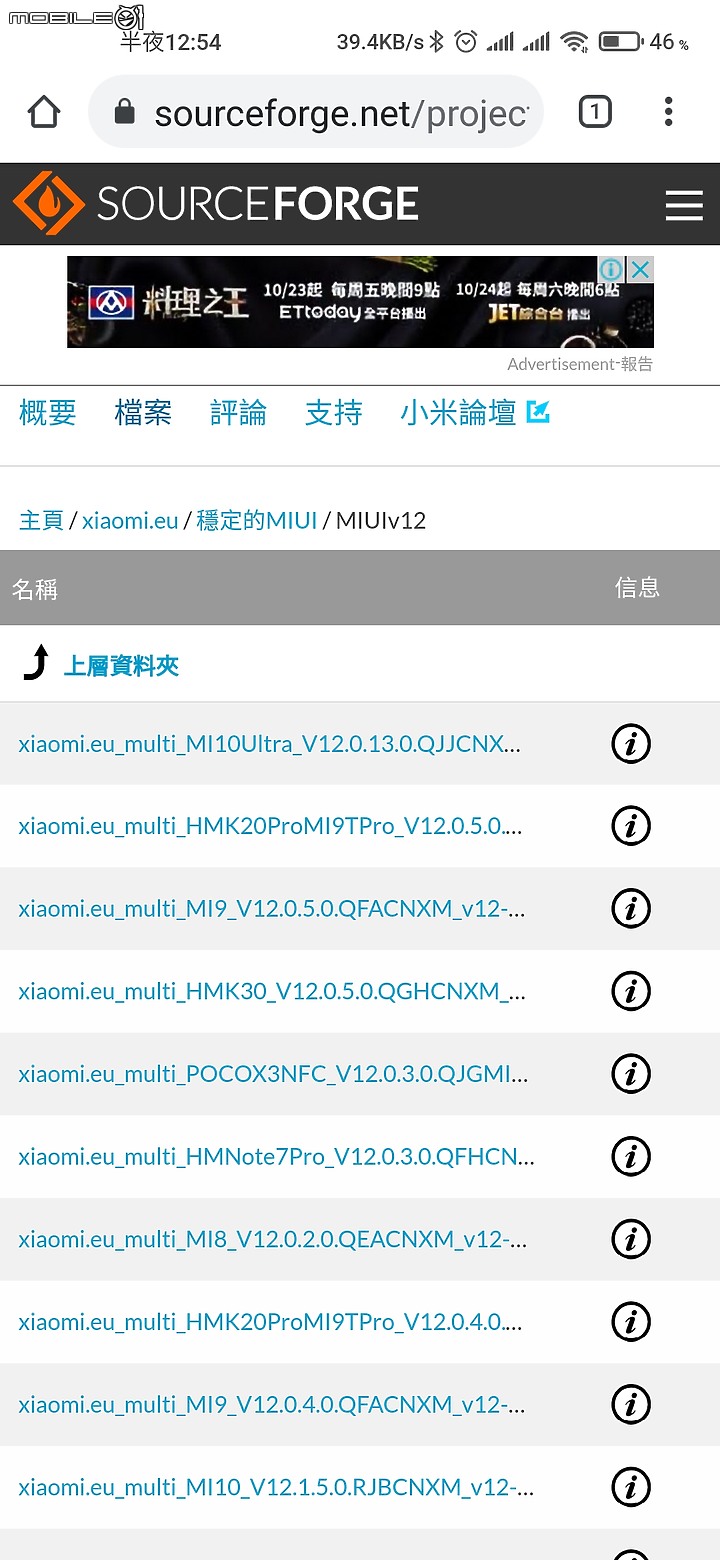The image size is (720, 1560).
Task: Open the MI10 V12.1.5.0 file
Action: pos(275,1487)
